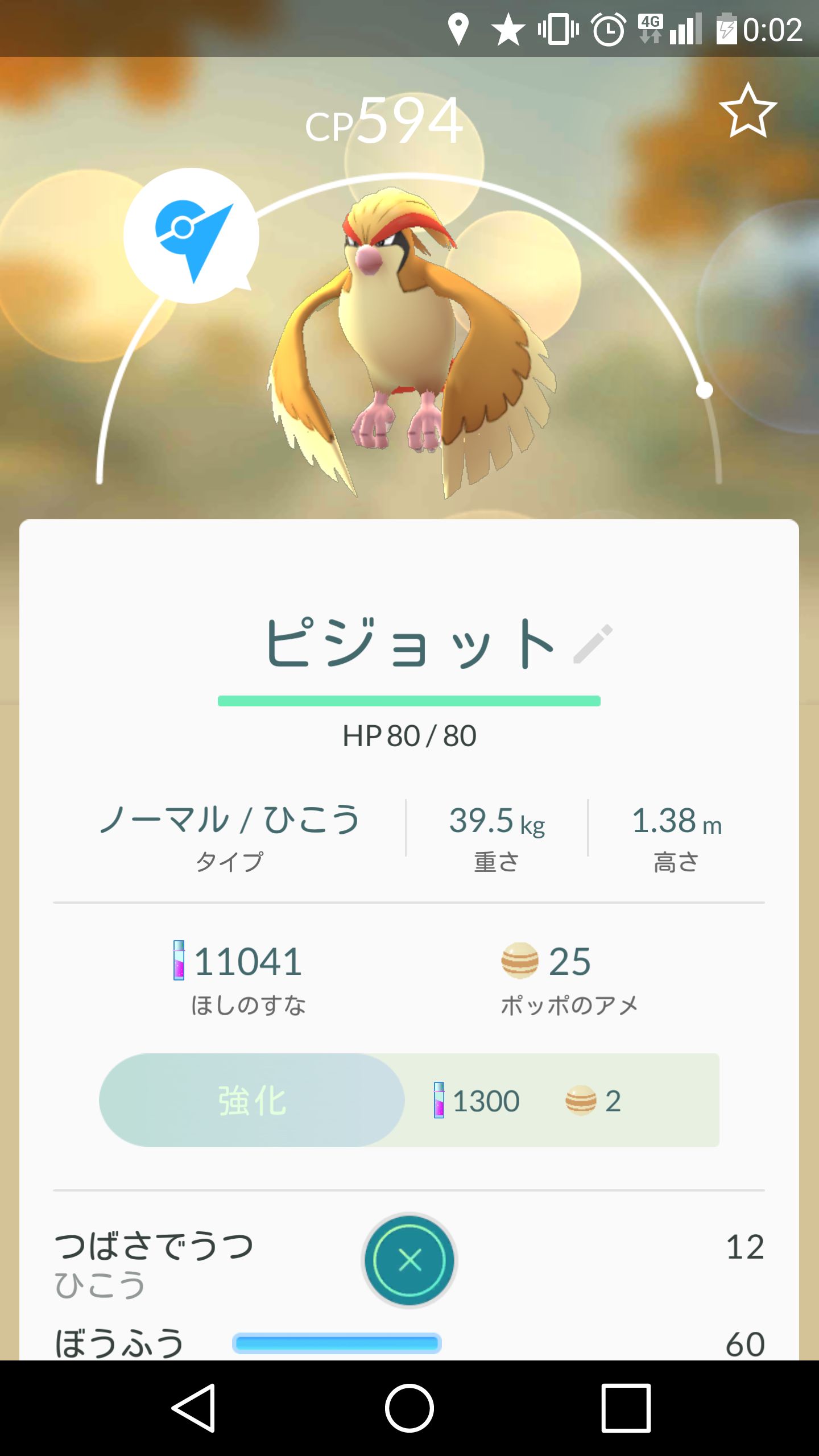This screenshot has width=819, height=1456.
Task: Close the Pokémon detail screen
Action: [409, 1260]
